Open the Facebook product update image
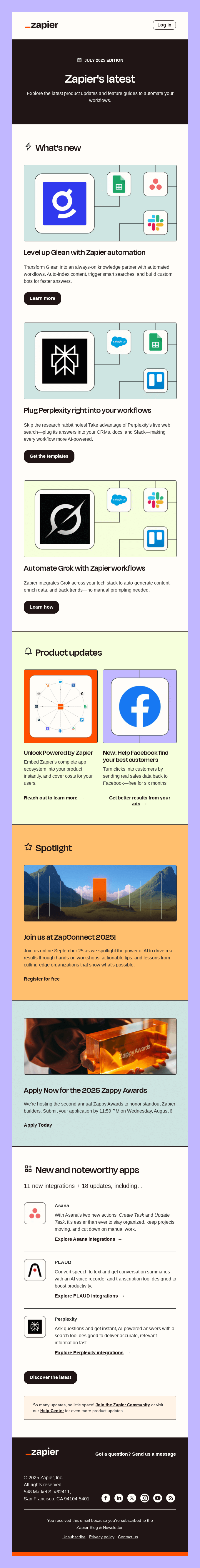Viewport: 200px width, 1568px height. pos(140,706)
